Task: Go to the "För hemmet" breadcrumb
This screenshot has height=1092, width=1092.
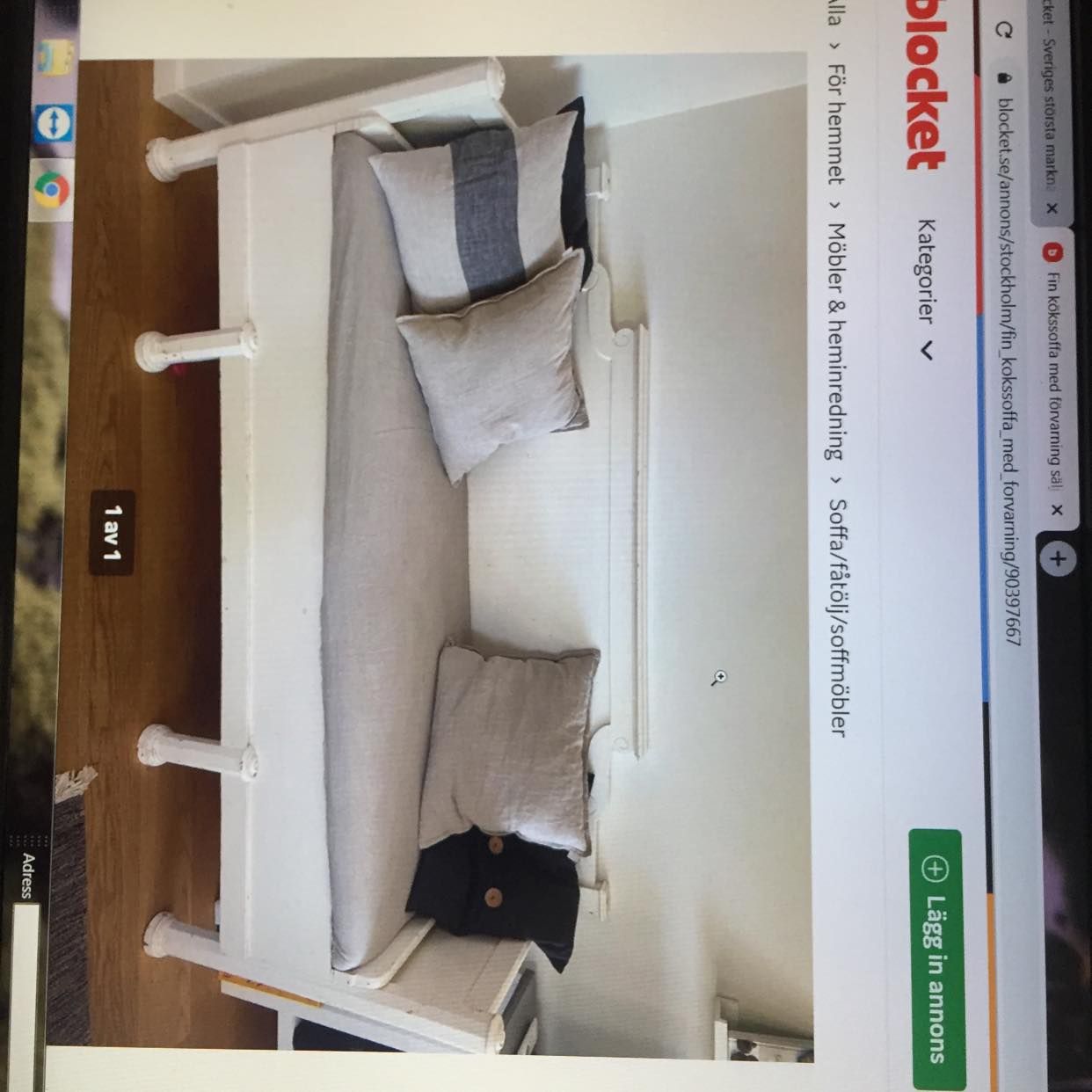Action: [x=835, y=123]
